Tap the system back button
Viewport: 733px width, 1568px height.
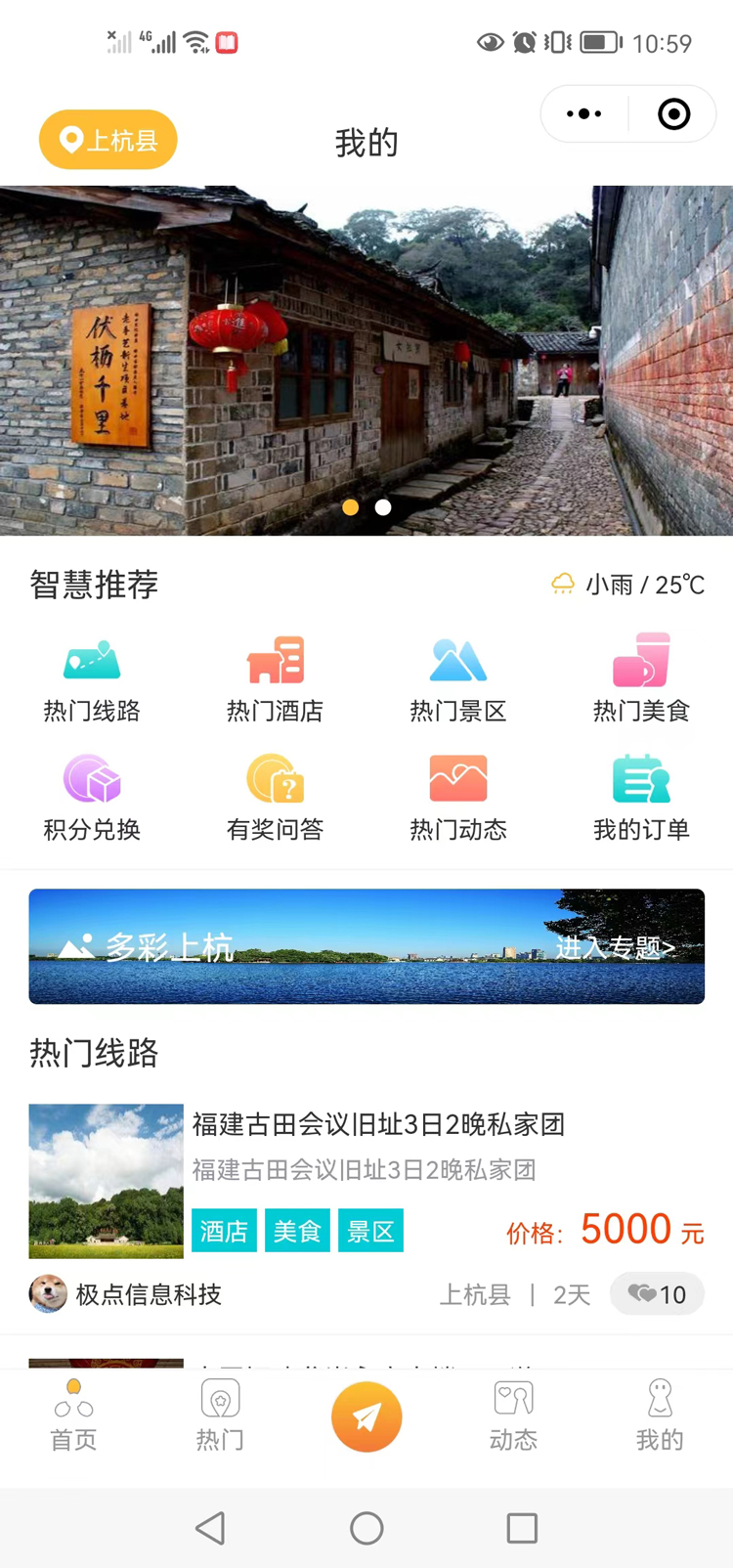210,1528
